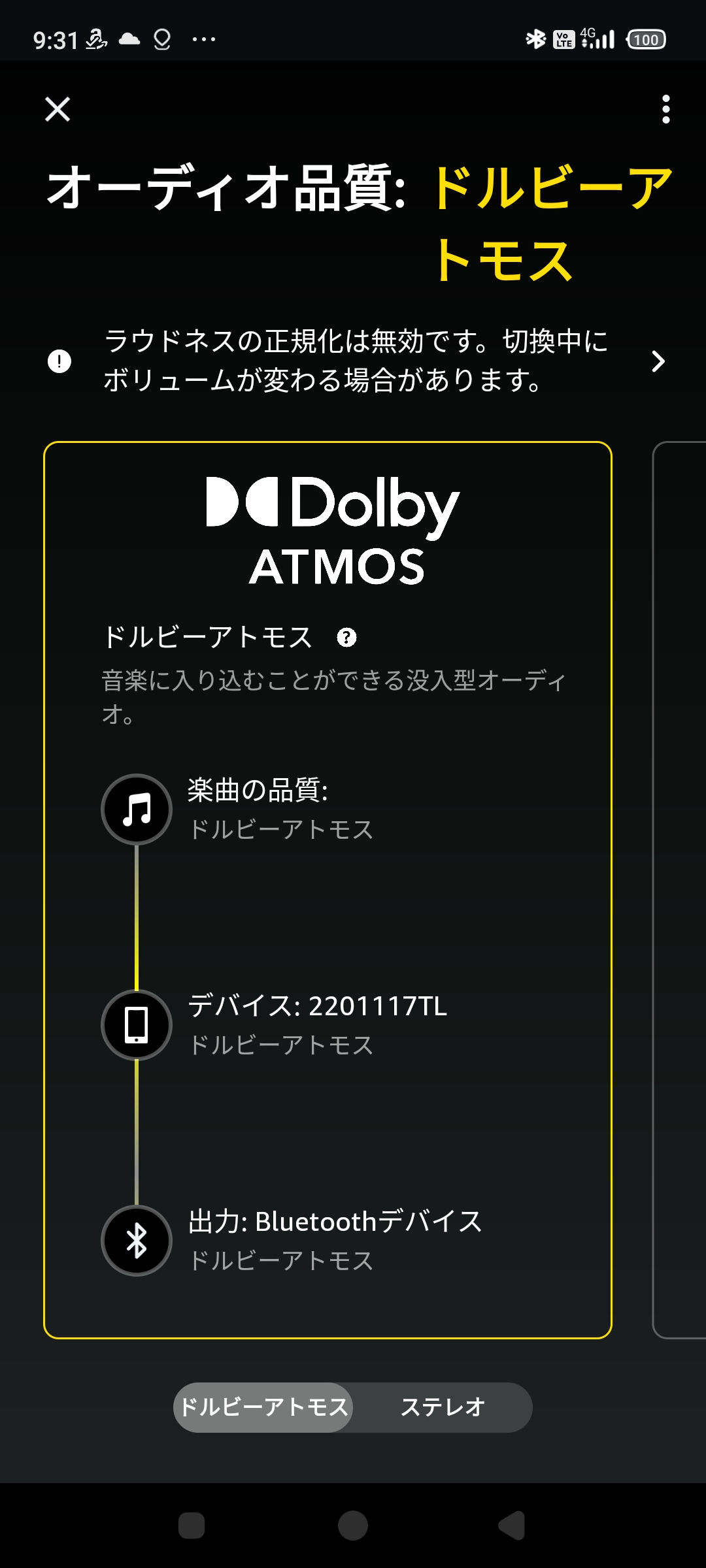Select the ドルビーアトモス segment
This screenshot has width=706, height=1568.
[263, 1407]
